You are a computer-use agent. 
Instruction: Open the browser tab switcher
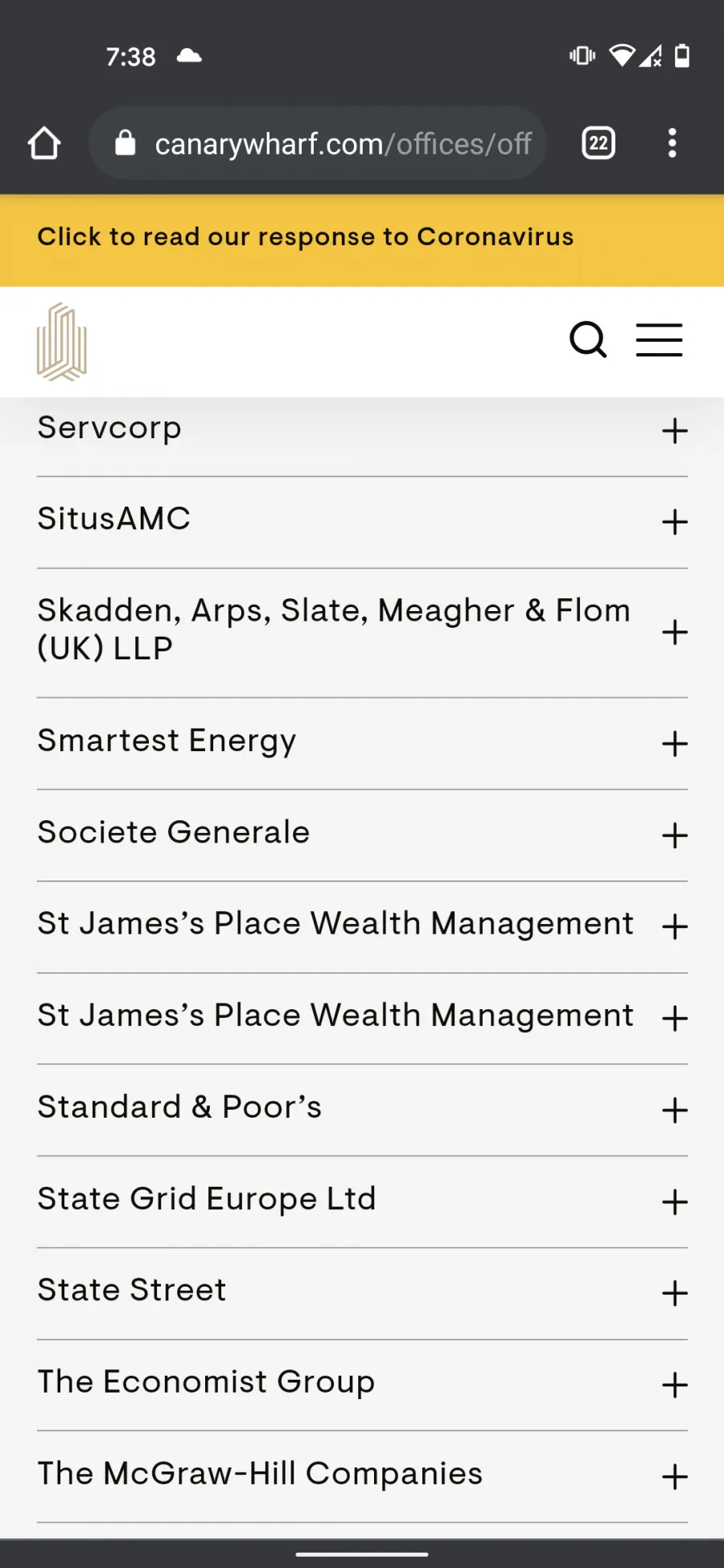click(x=599, y=143)
